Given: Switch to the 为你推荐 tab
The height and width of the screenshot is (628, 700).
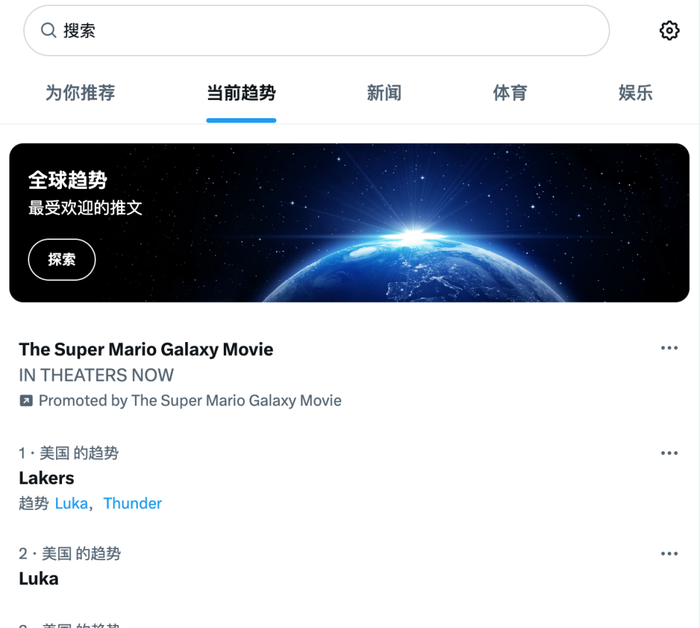Looking at the screenshot, I should 80,93.
